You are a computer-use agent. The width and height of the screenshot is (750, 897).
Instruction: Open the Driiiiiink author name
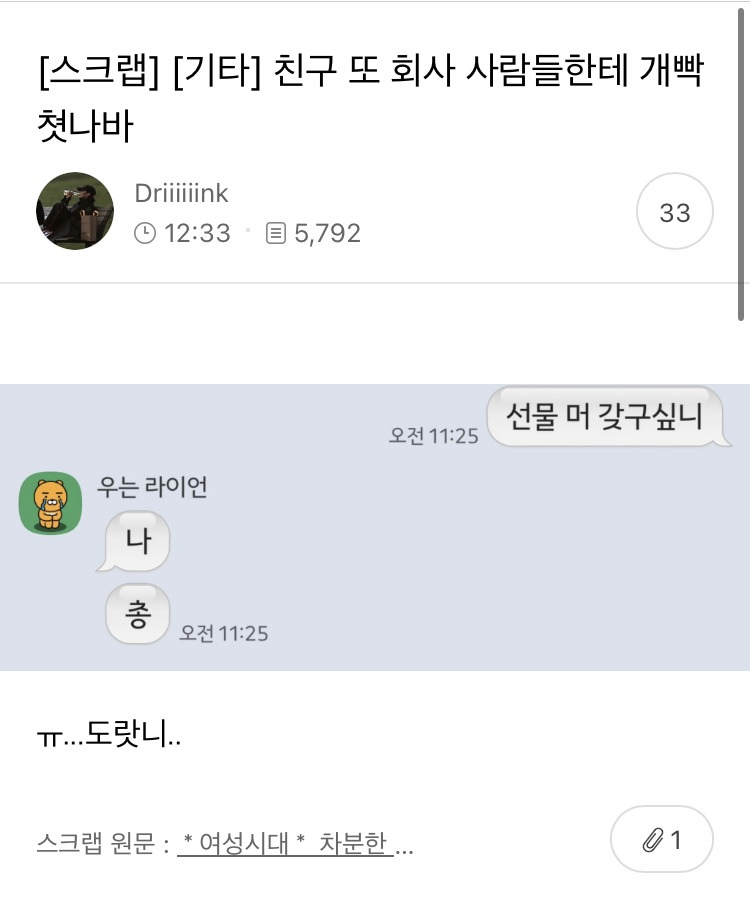click(181, 193)
